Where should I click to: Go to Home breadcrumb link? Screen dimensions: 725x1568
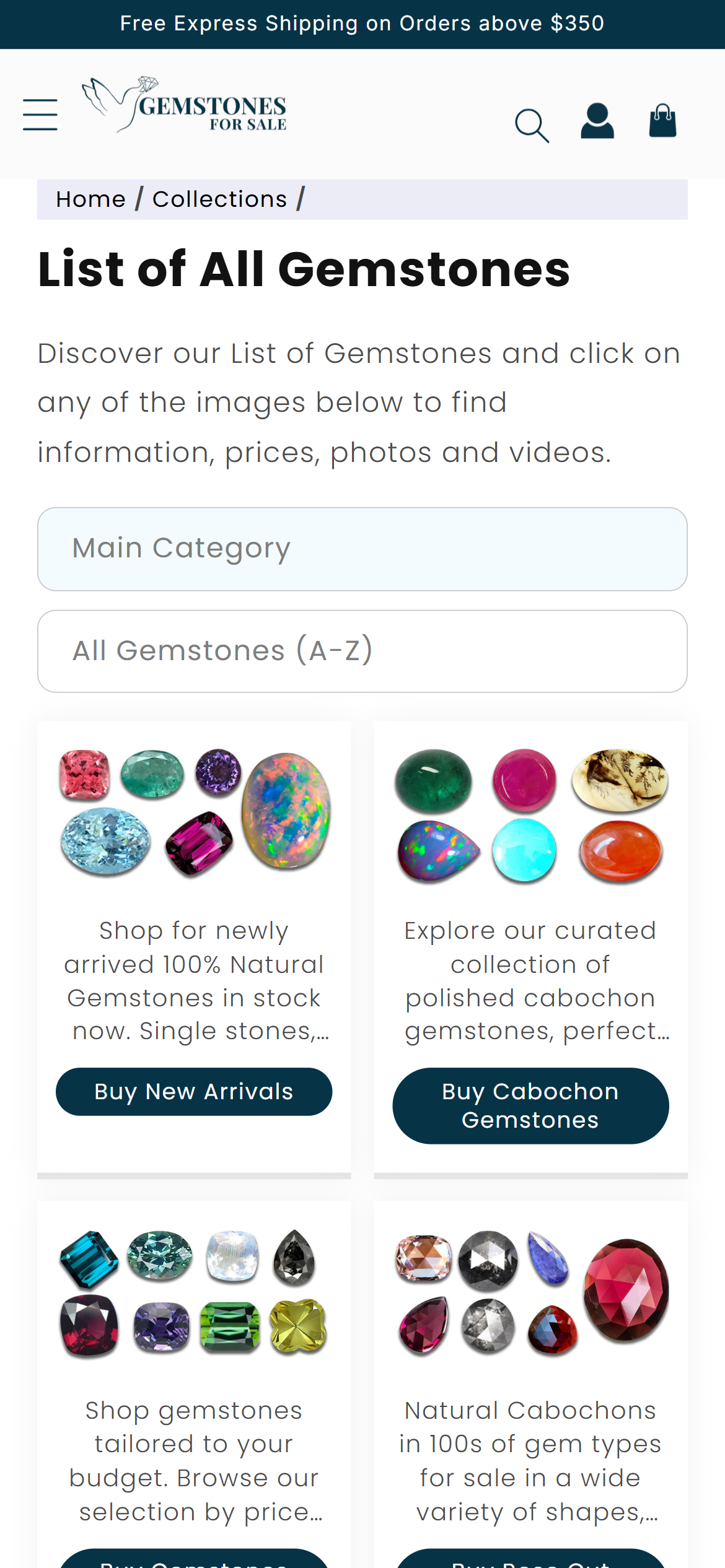(x=90, y=199)
